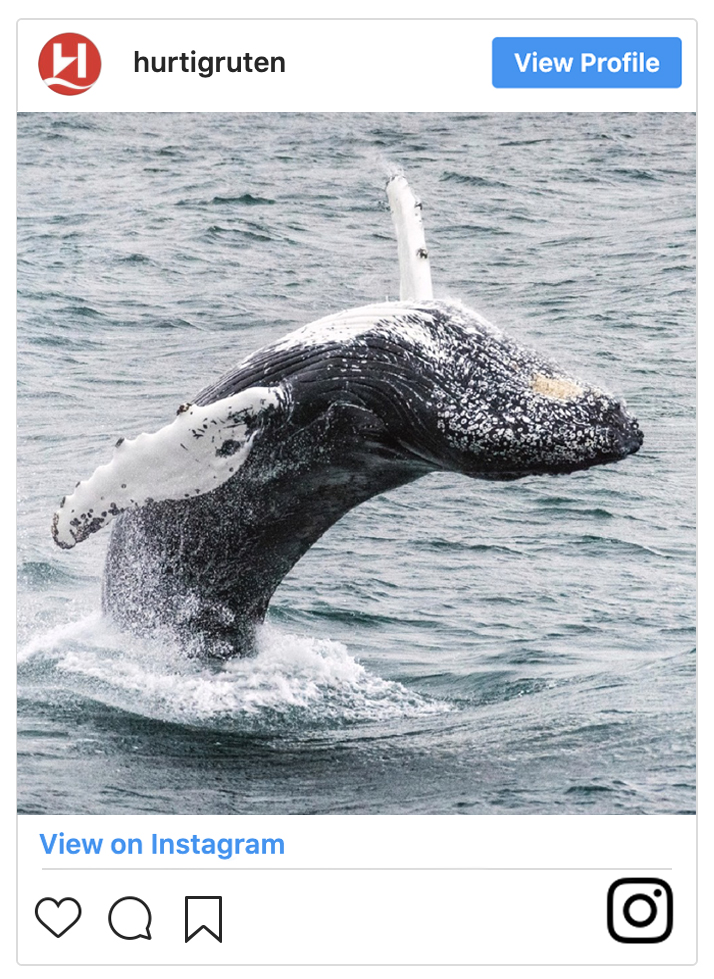Open the breaching whale photo
Screen dimensions: 714x979
[356, 462]
